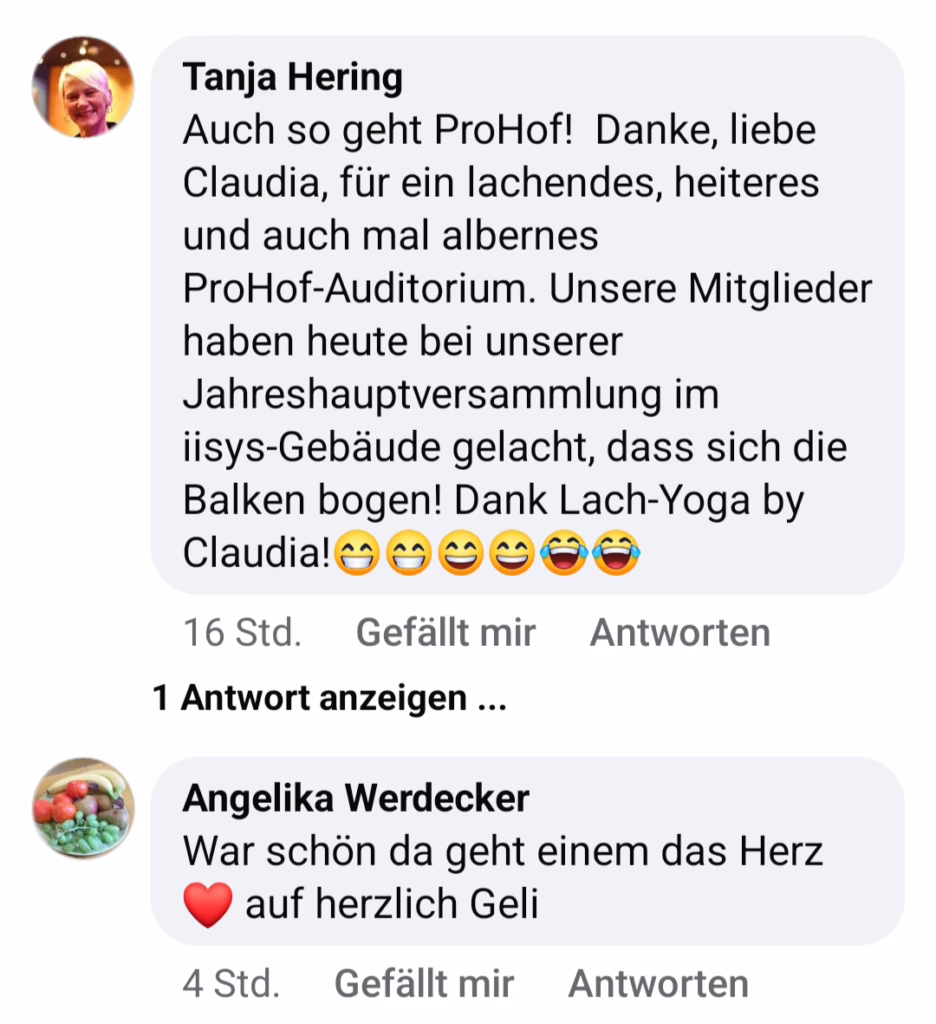
Task: Like Tanja Hering's comment
Action: tap(445, 633)
